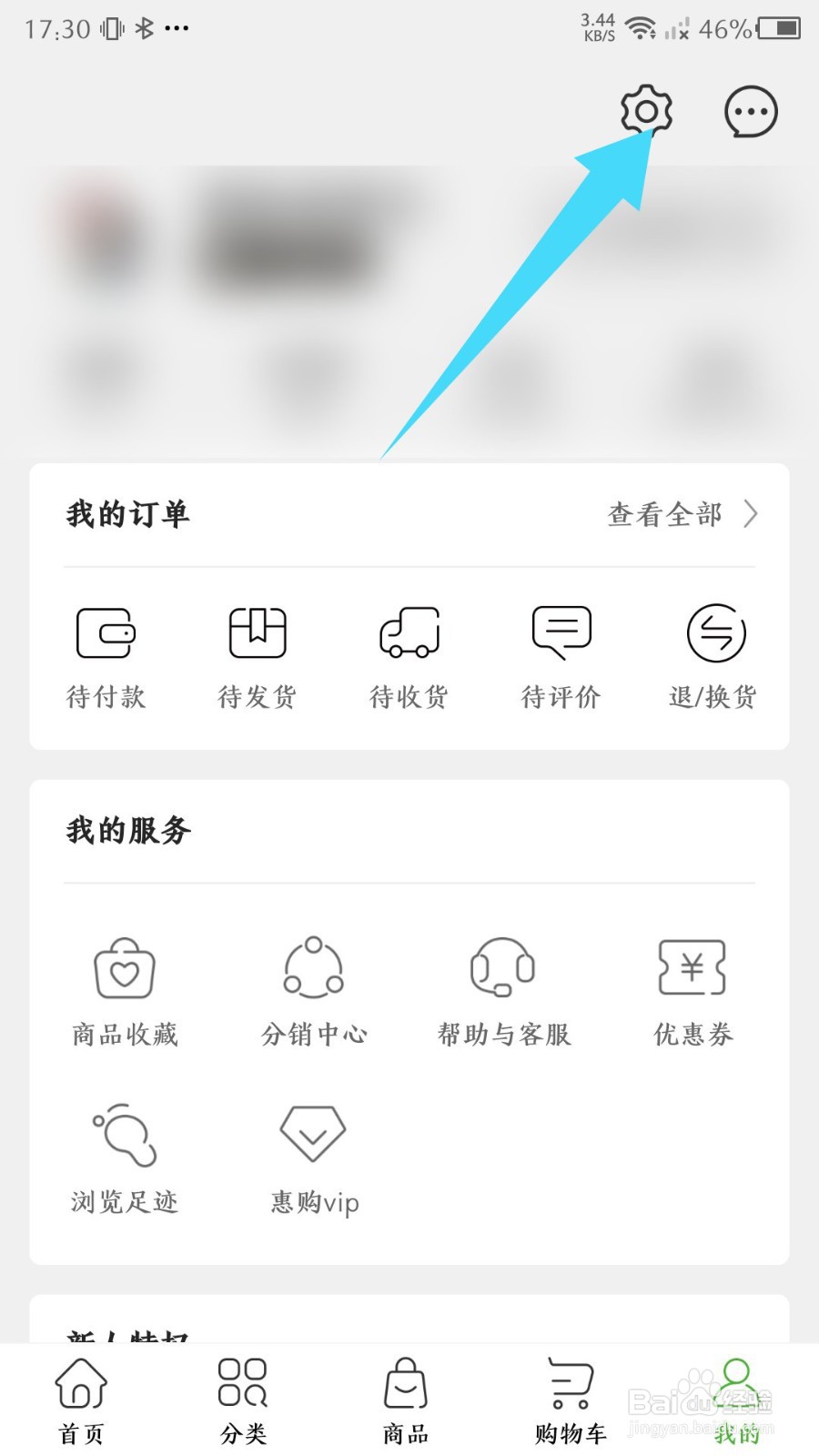Open the settings gear icon

[x=646, y=111]
